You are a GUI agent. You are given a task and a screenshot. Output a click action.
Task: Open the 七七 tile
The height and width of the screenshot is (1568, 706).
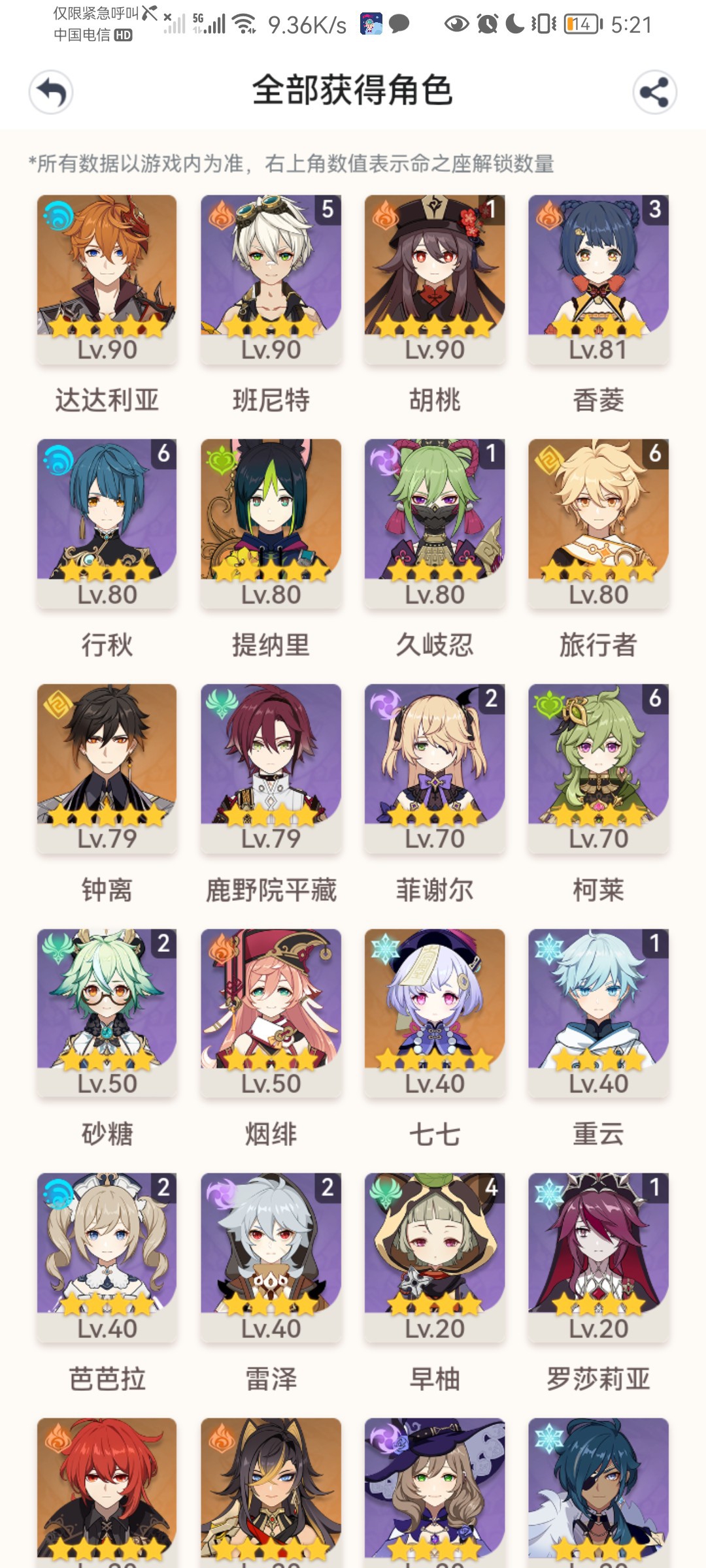tap(435, 1013)
